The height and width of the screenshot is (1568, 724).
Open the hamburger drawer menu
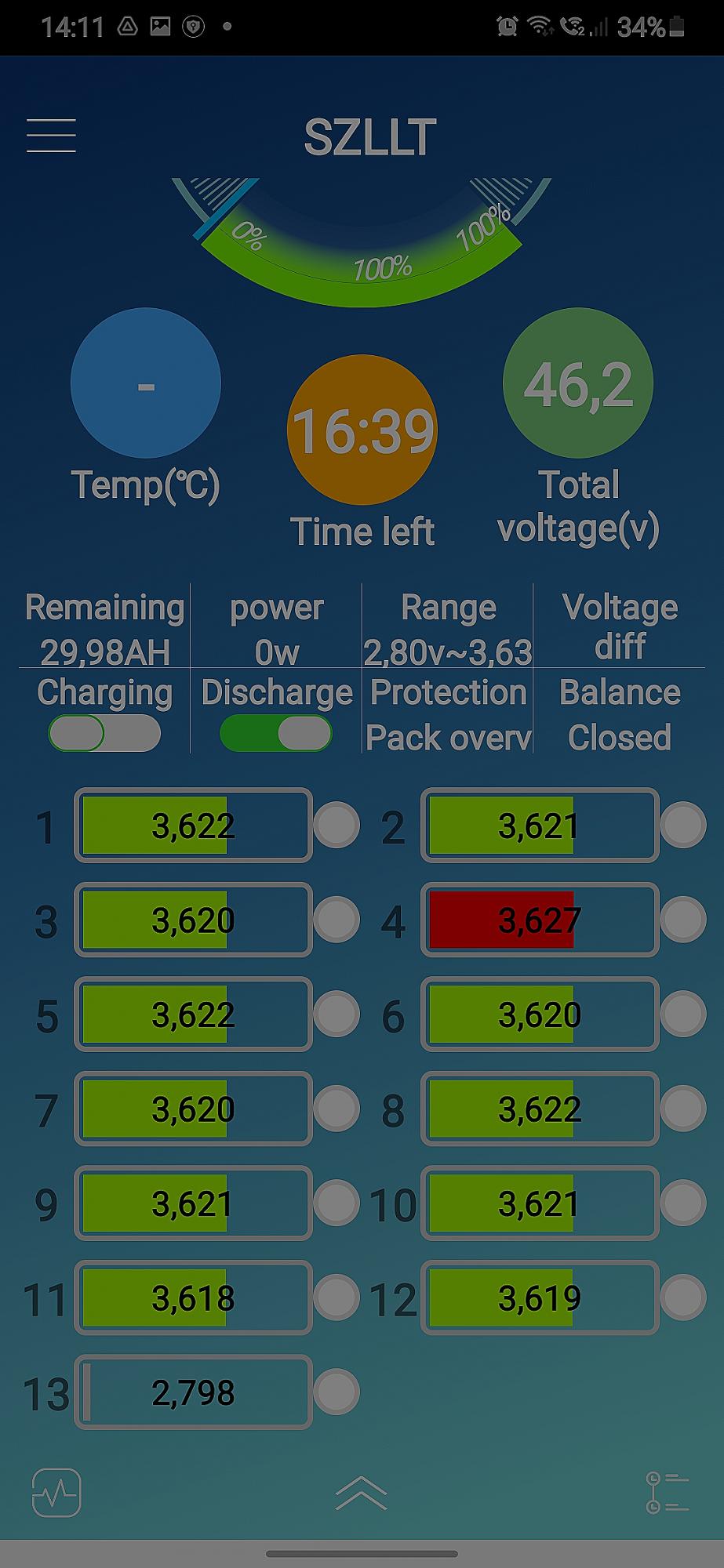(51, 136)
